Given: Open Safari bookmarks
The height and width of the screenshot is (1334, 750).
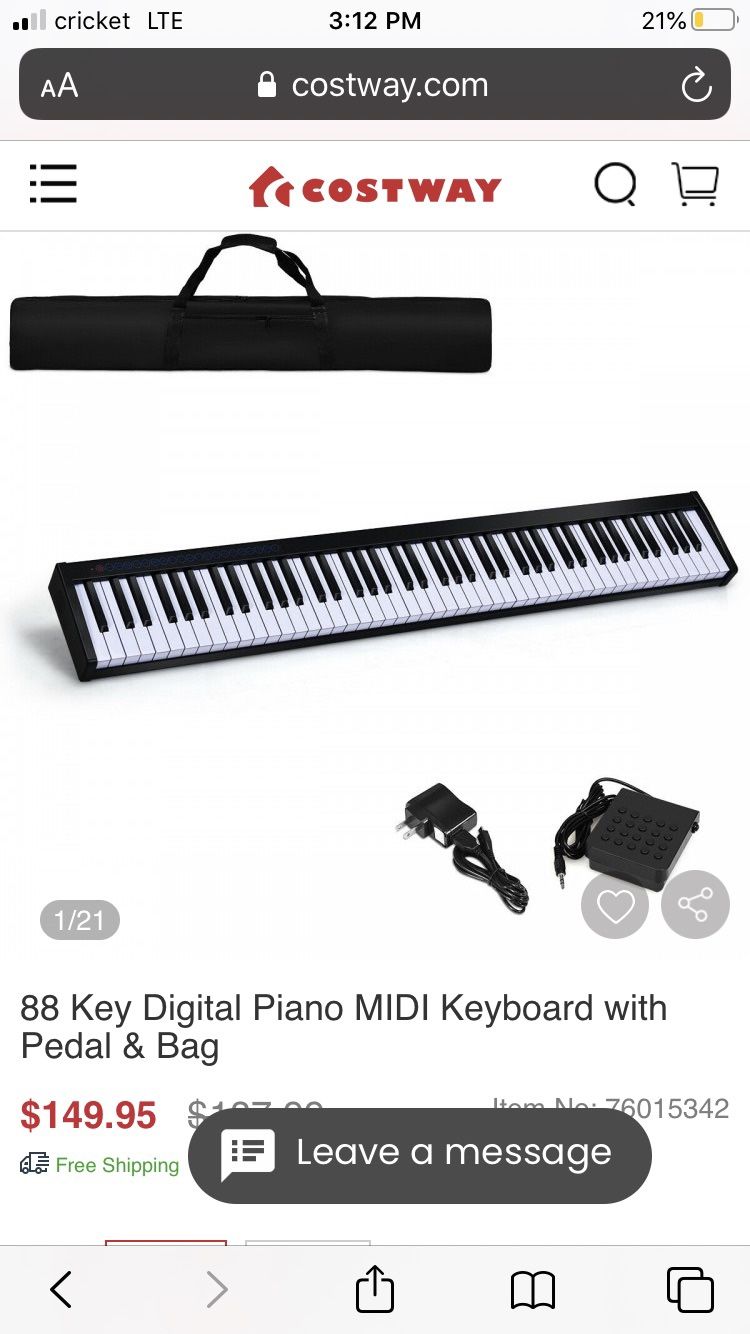Looking at the screenshot, I should point(532,1289).
